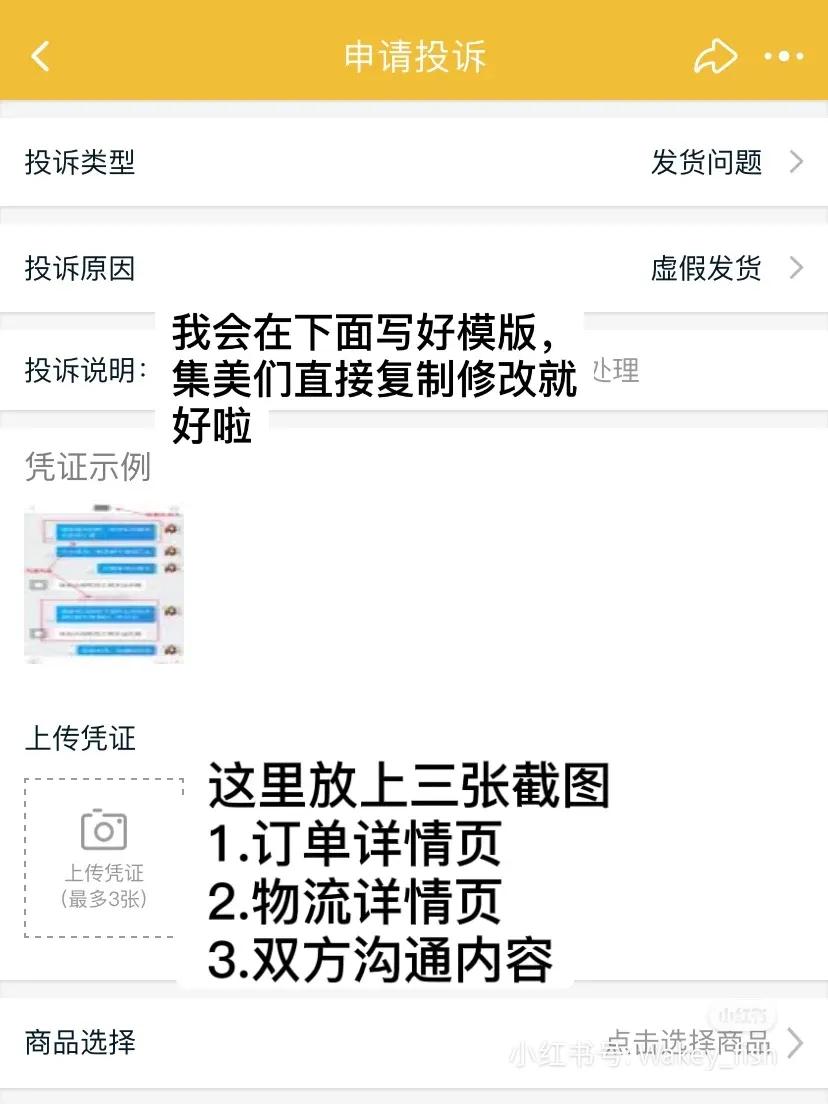This screenshot has width=828, height=1104.
Task: Open the 凭证示例 example image thumbnail
Action: click(x=103, y=582)
